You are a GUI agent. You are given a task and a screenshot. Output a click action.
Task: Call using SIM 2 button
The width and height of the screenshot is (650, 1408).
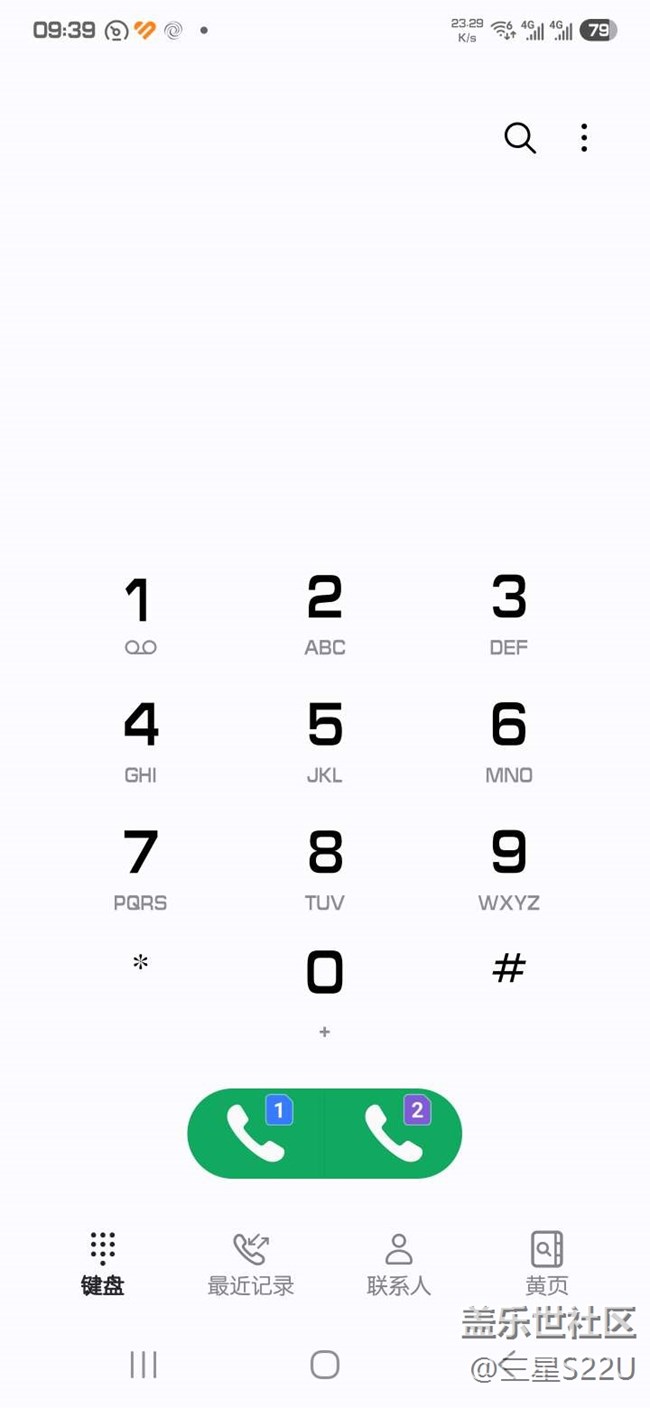coord(394,1133)
